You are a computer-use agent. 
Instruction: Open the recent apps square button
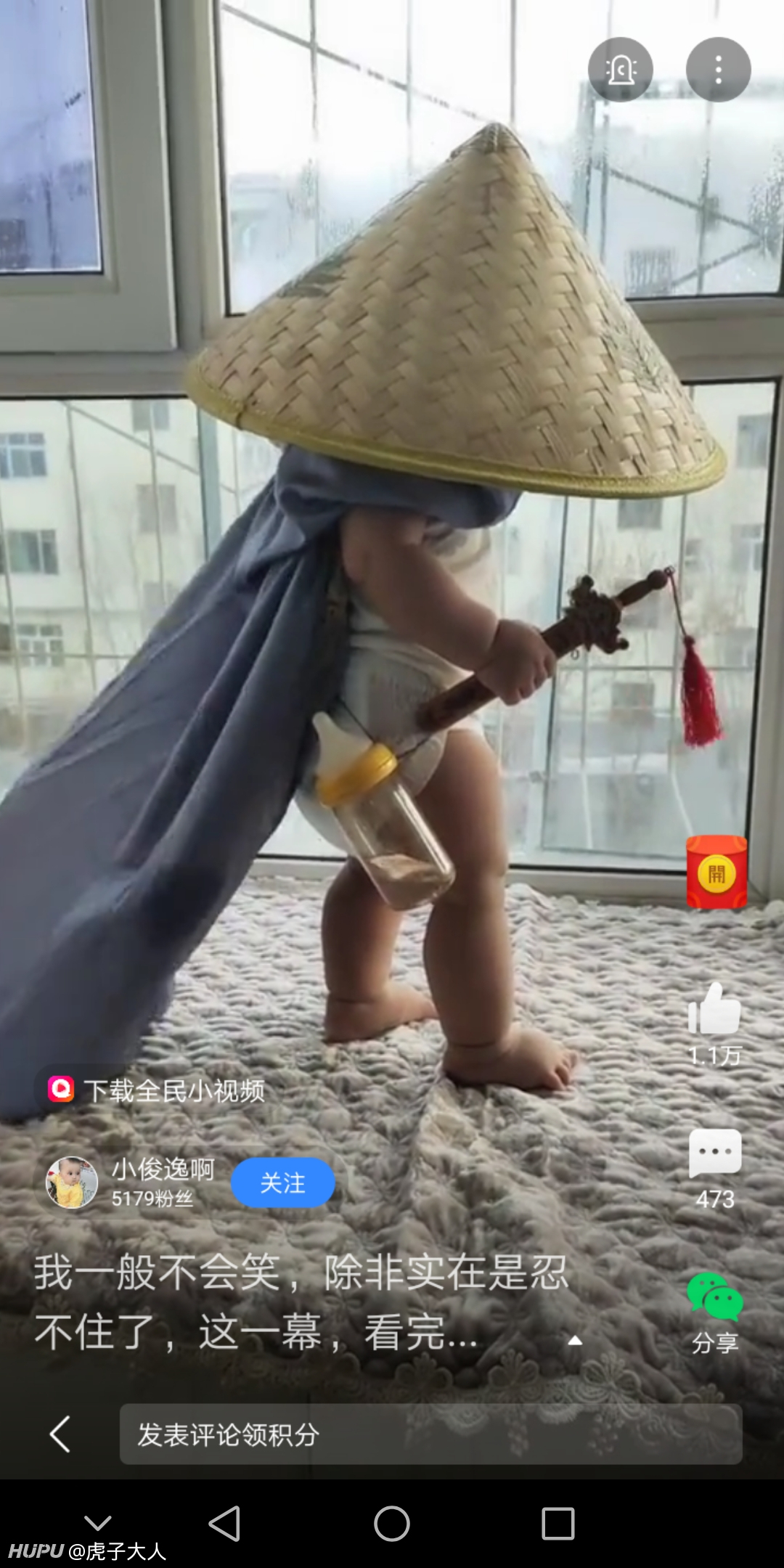[558, 1523]
